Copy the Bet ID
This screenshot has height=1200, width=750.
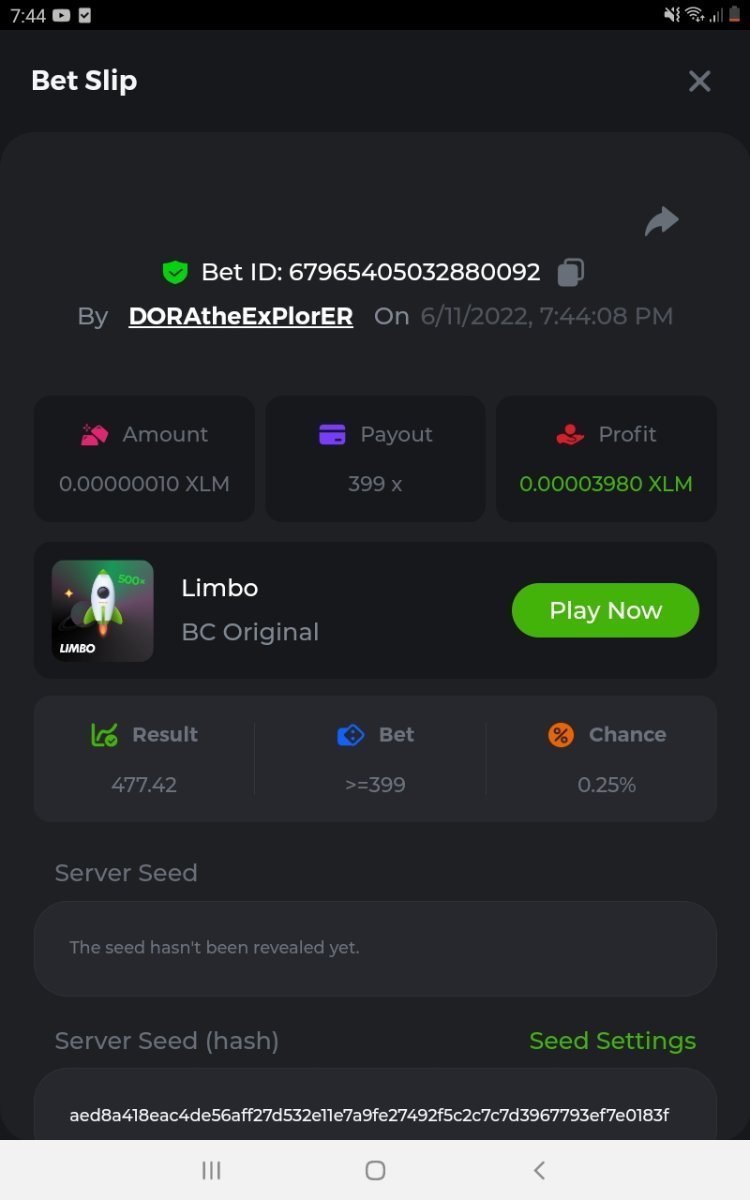click(570, 272)
